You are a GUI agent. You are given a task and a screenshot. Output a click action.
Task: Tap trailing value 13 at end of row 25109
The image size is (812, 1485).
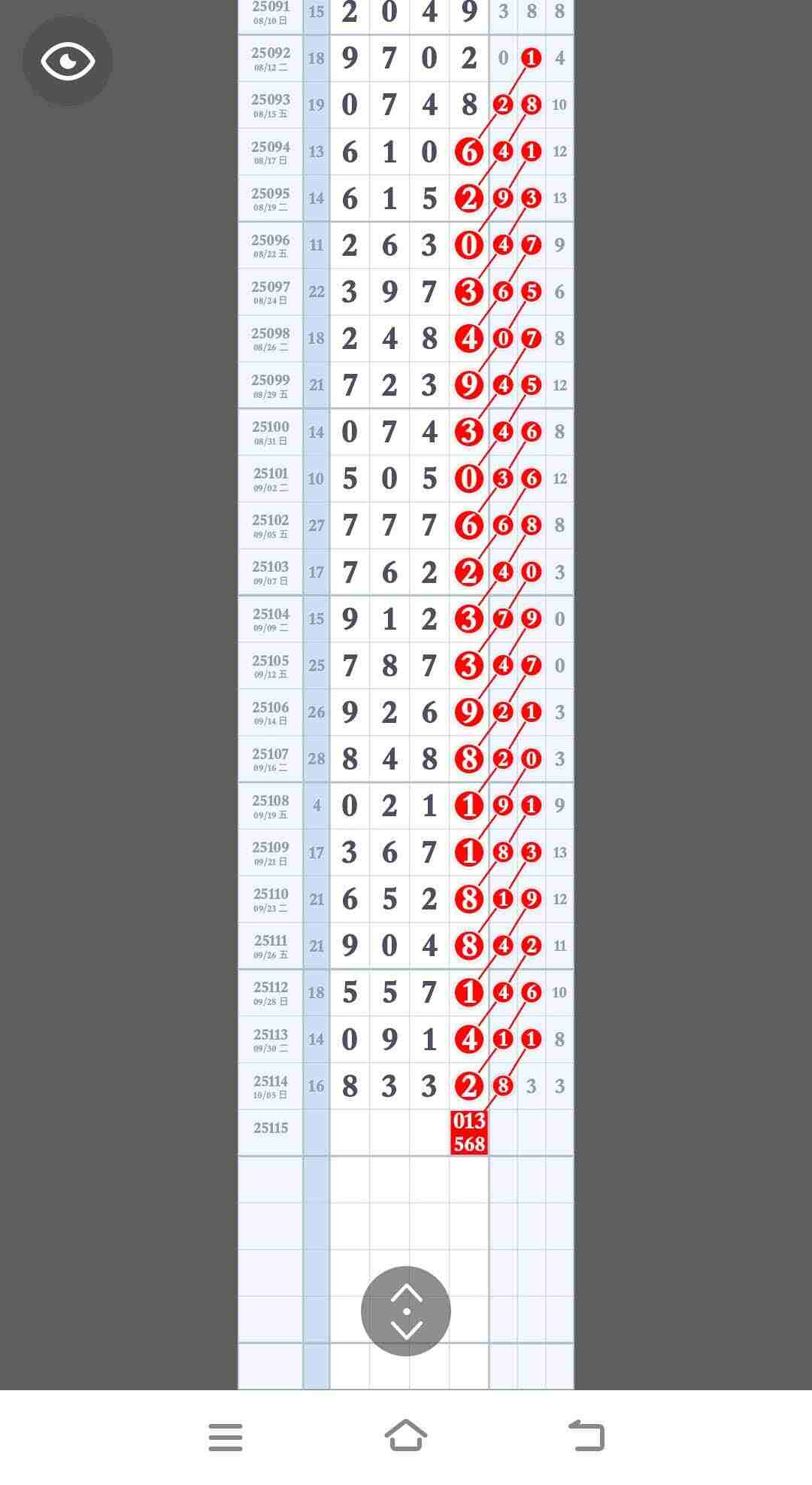coord(560,852)
